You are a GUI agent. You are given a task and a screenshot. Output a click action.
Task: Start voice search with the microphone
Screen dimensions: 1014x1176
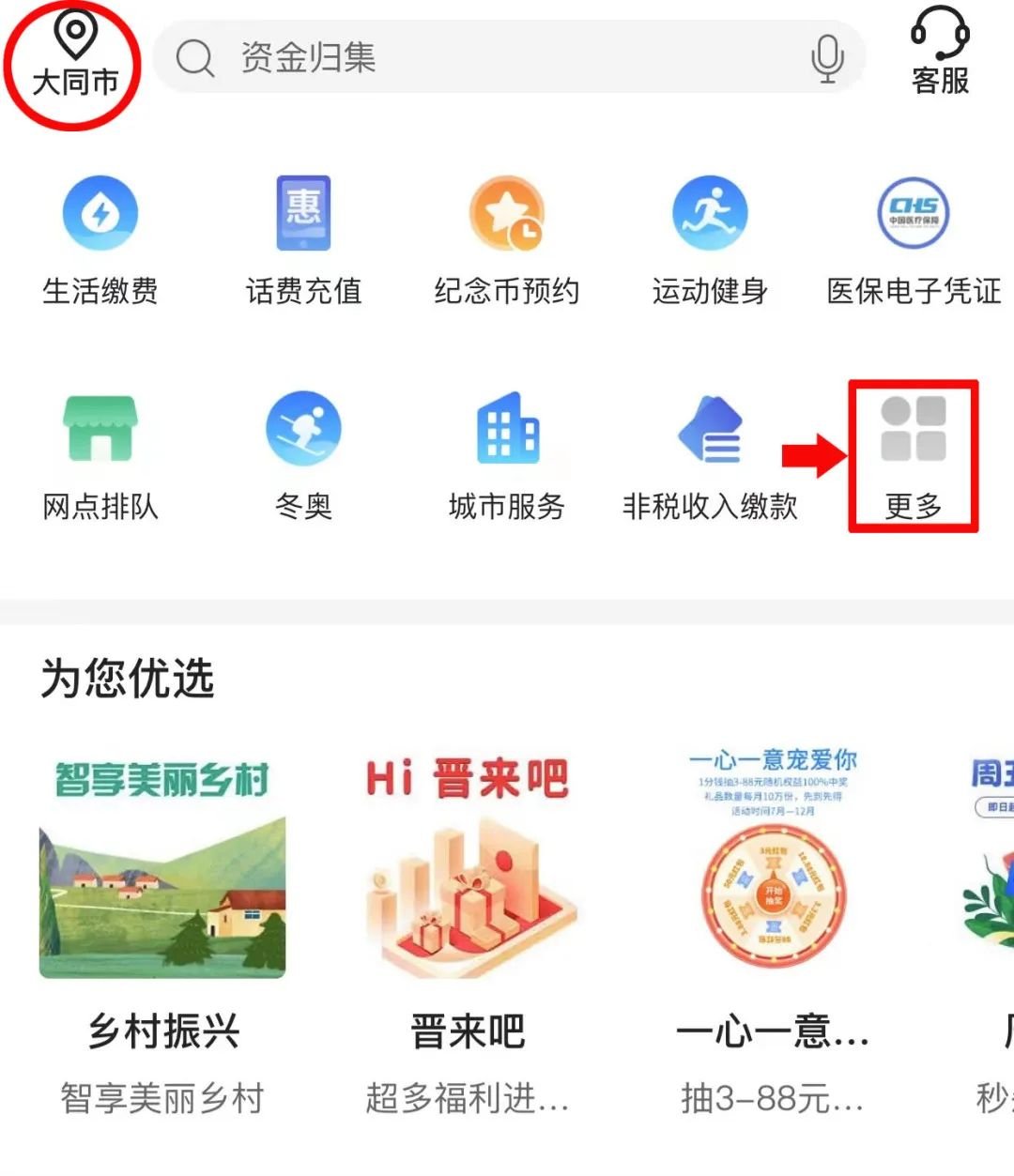click(x=827, y=58)
